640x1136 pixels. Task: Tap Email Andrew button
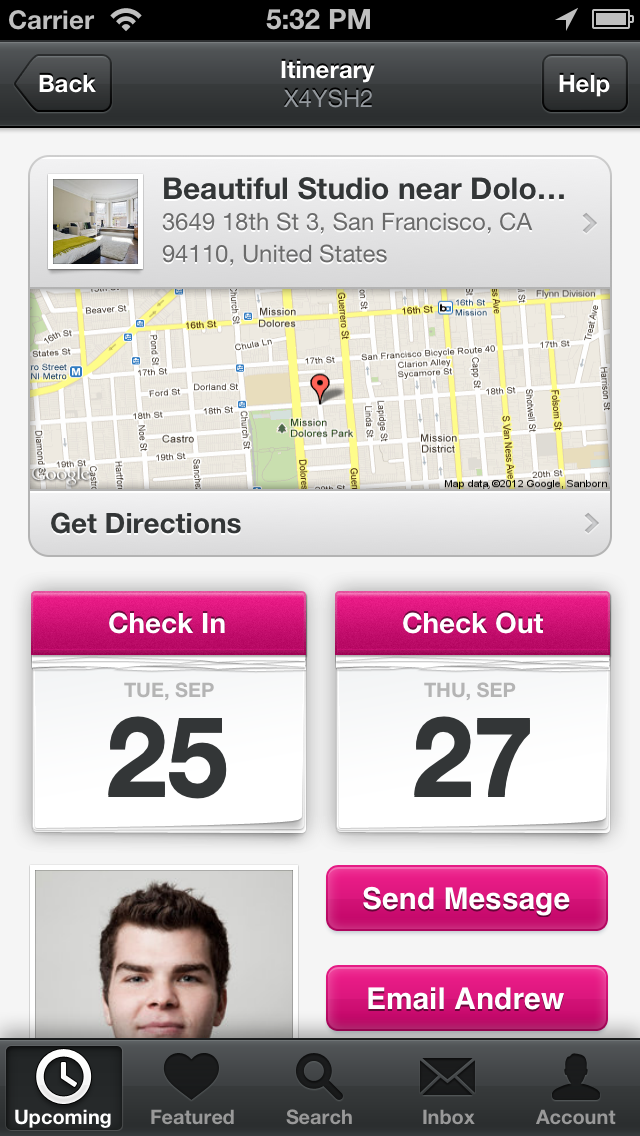[x=466, y=998]
